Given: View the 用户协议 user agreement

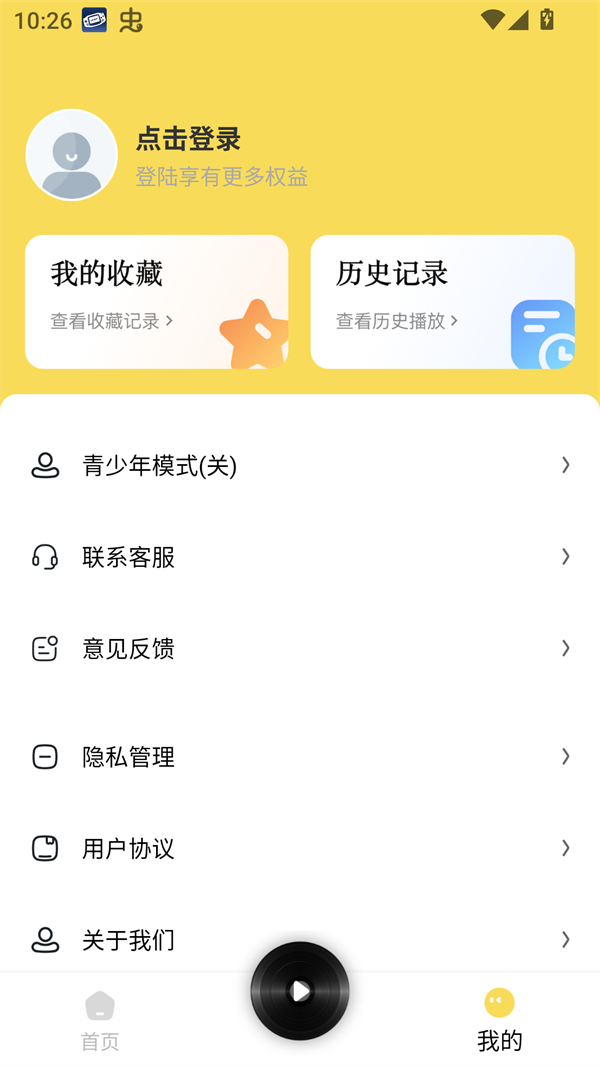Looking at the screenshot, I should pyautogui.click(x=300, y=849).
